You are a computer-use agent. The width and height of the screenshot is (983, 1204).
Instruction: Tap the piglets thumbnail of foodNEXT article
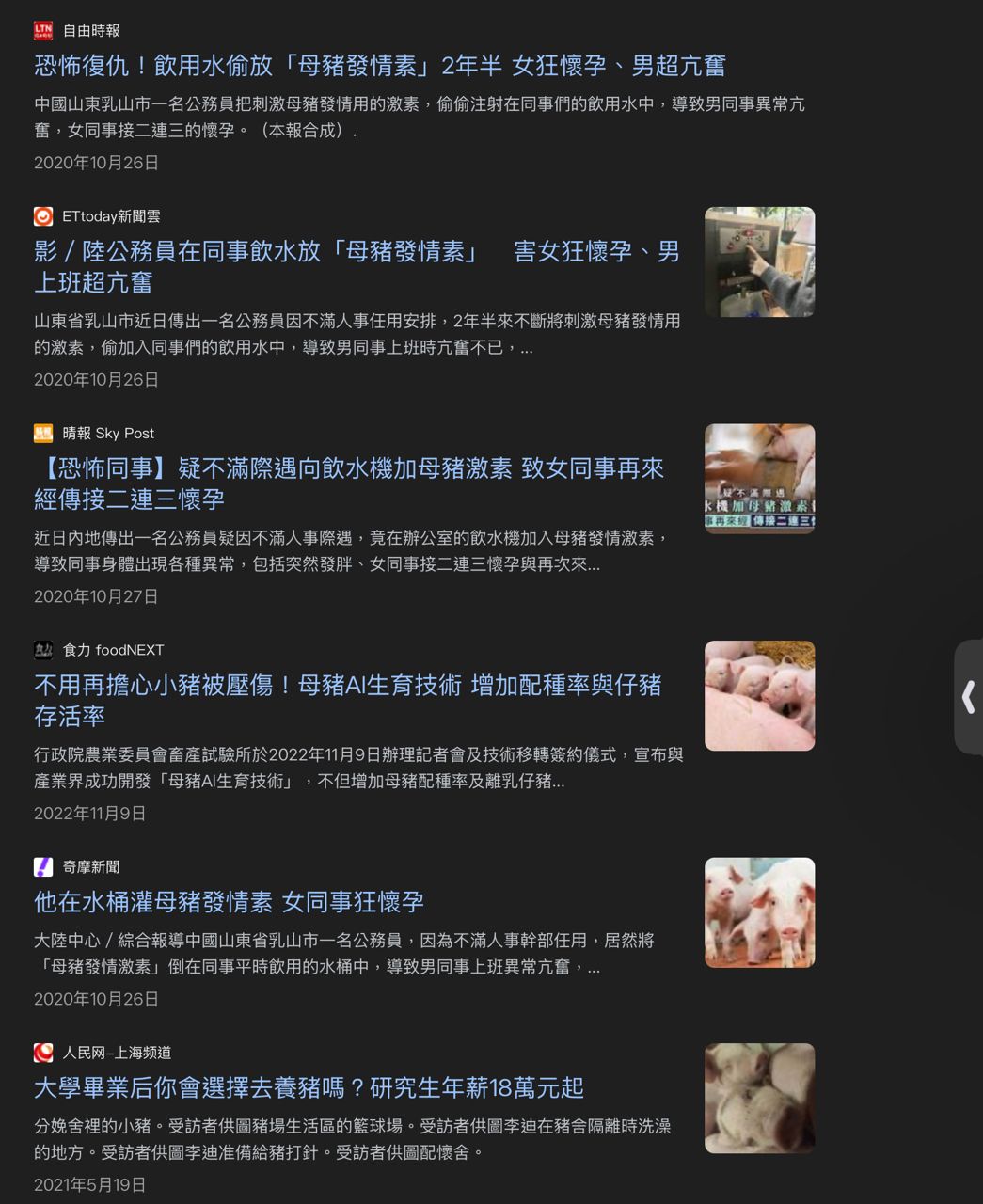[759, 695]
